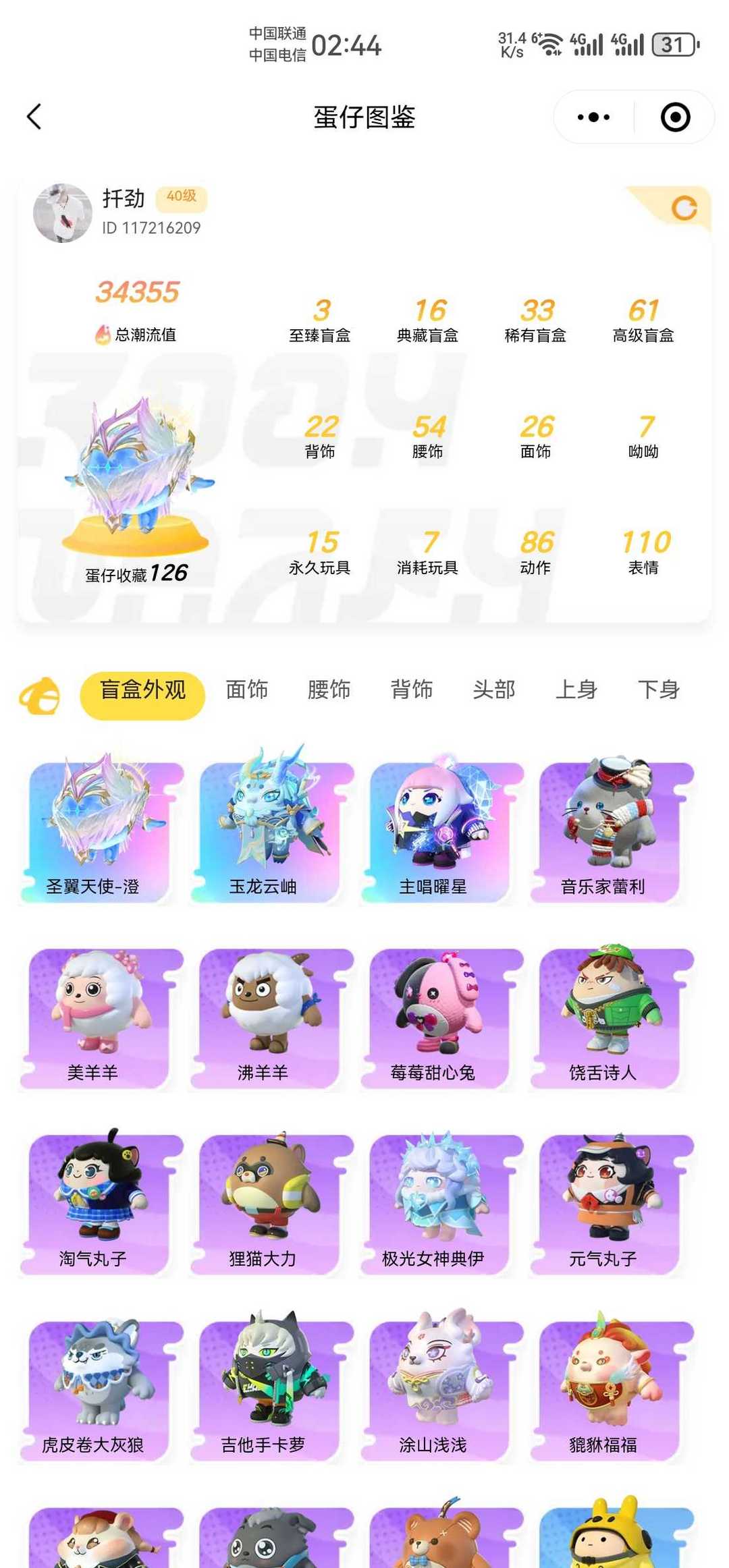View the 美羊羊 skin card
Viewport: 729px width, 1568px height.
click(101, 1017)
